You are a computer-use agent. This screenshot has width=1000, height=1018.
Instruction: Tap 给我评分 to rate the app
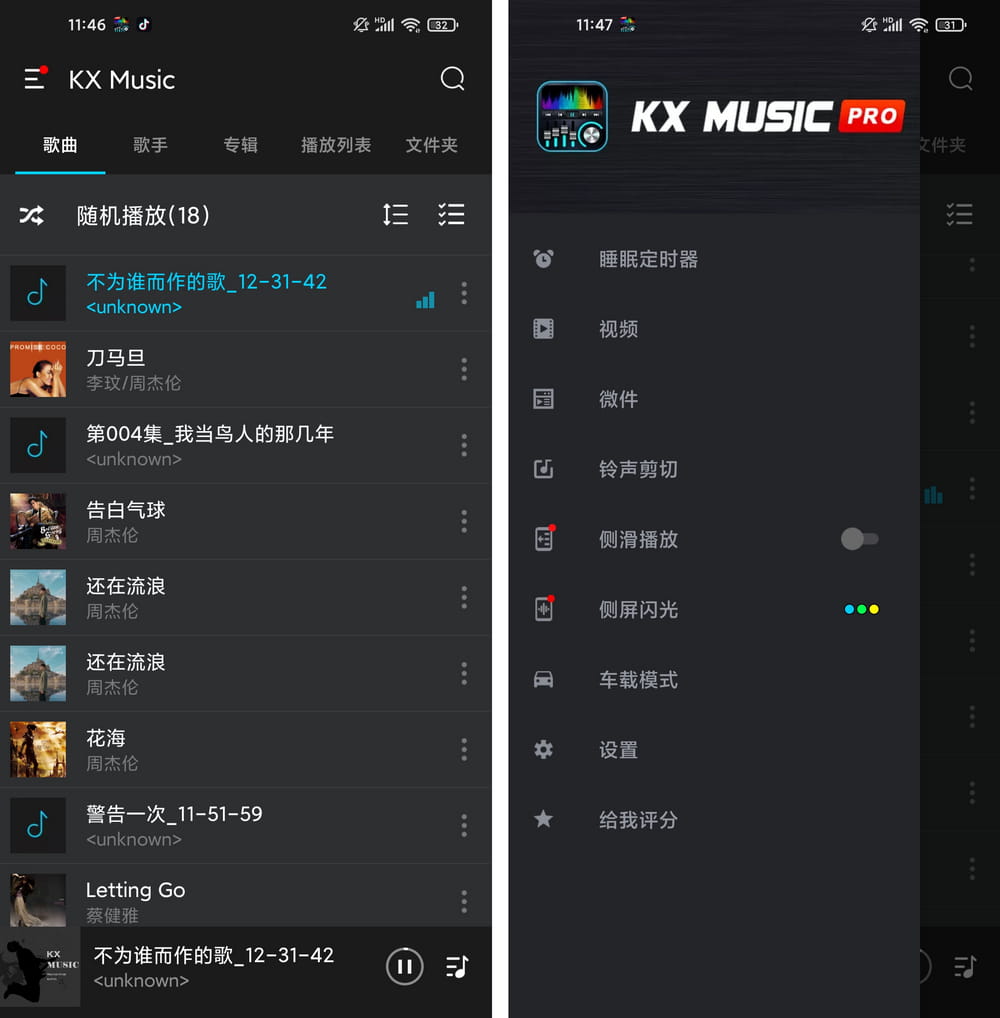click(x=638, y=820)
